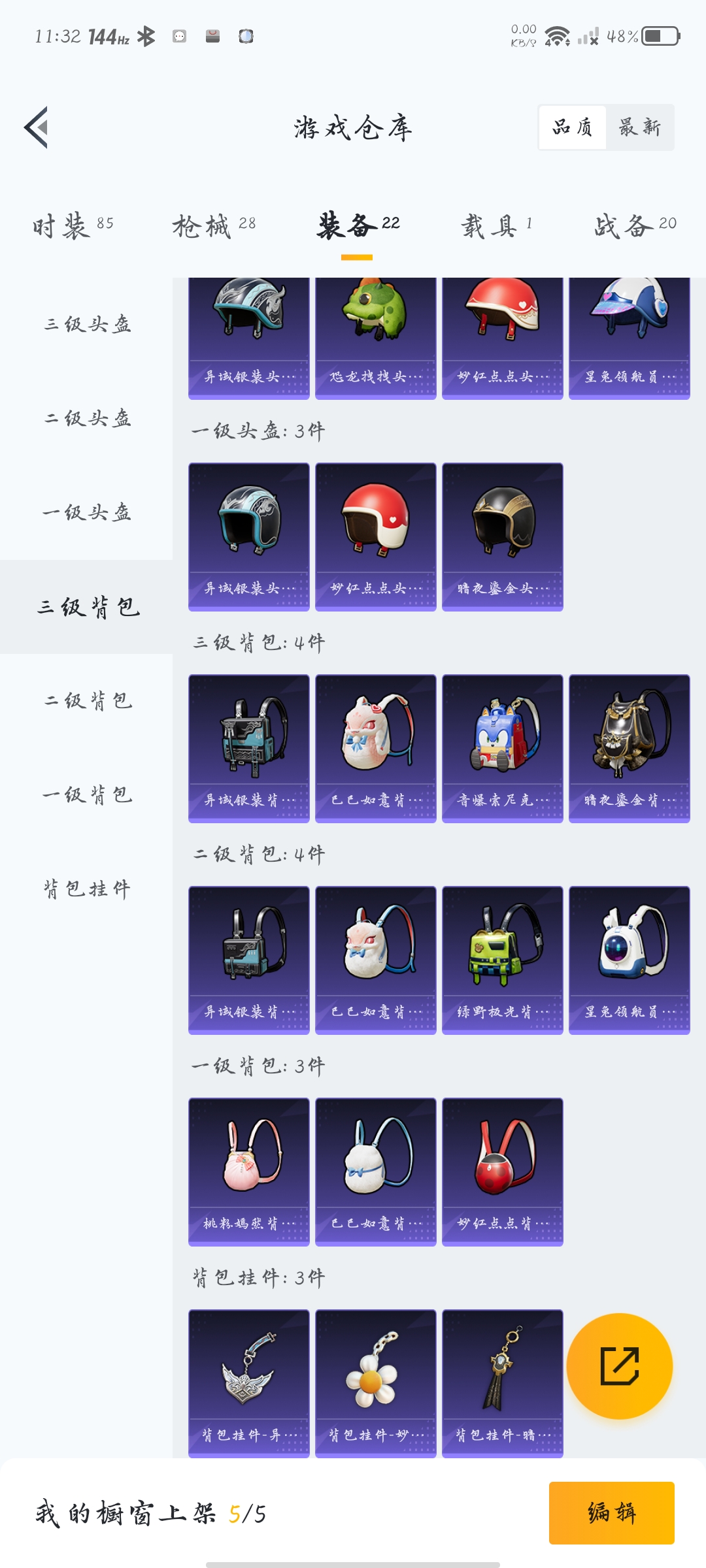Open the 绿野极光背 backpack item

(x=502, y=960)
